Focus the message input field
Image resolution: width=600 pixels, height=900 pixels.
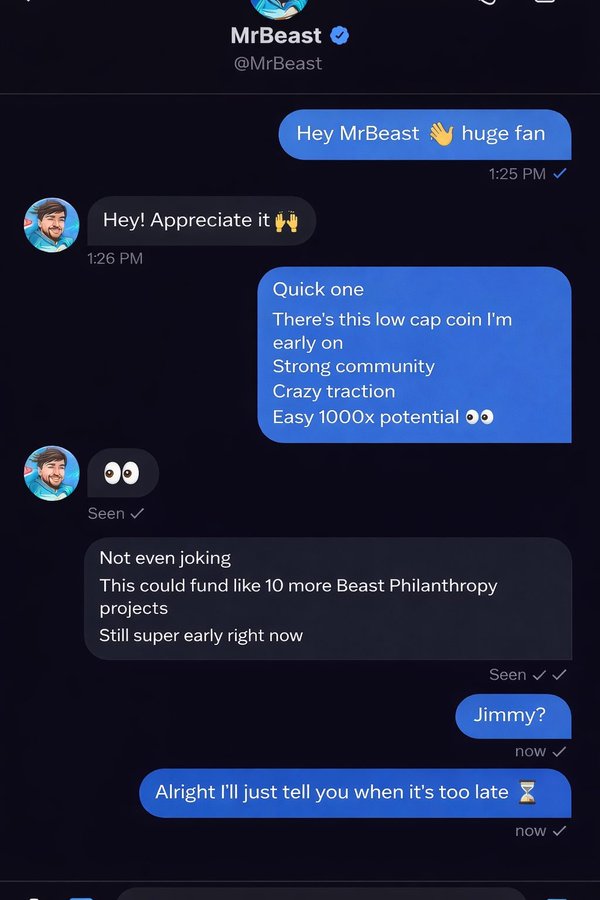[320, 893]
